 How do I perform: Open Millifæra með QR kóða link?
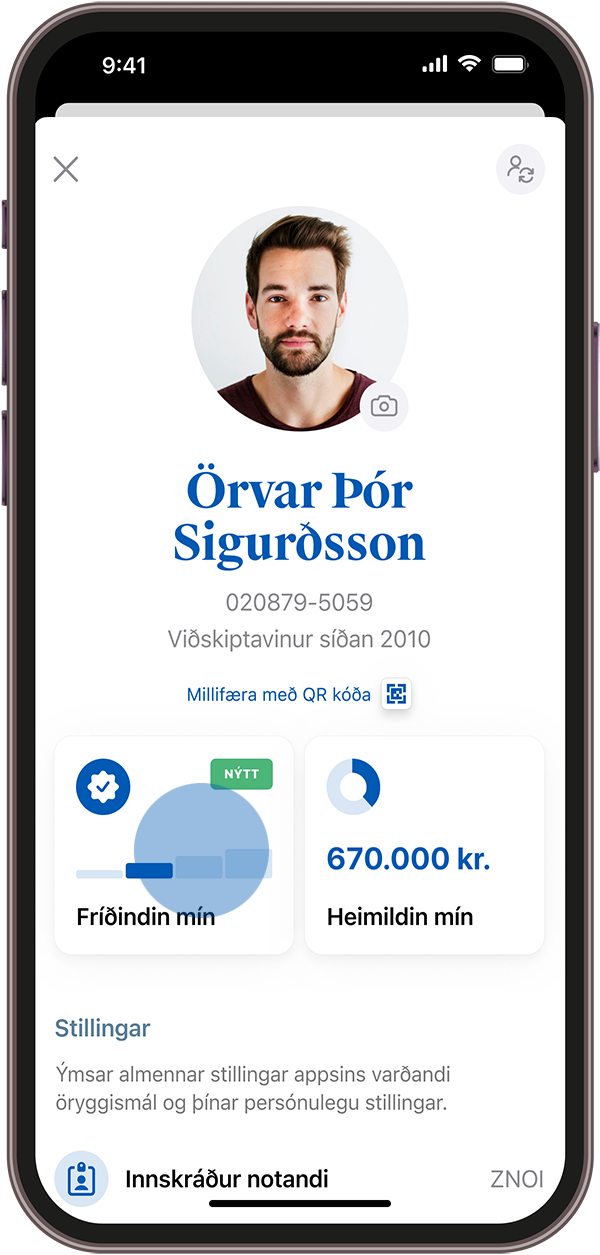(x=279, y=694)
